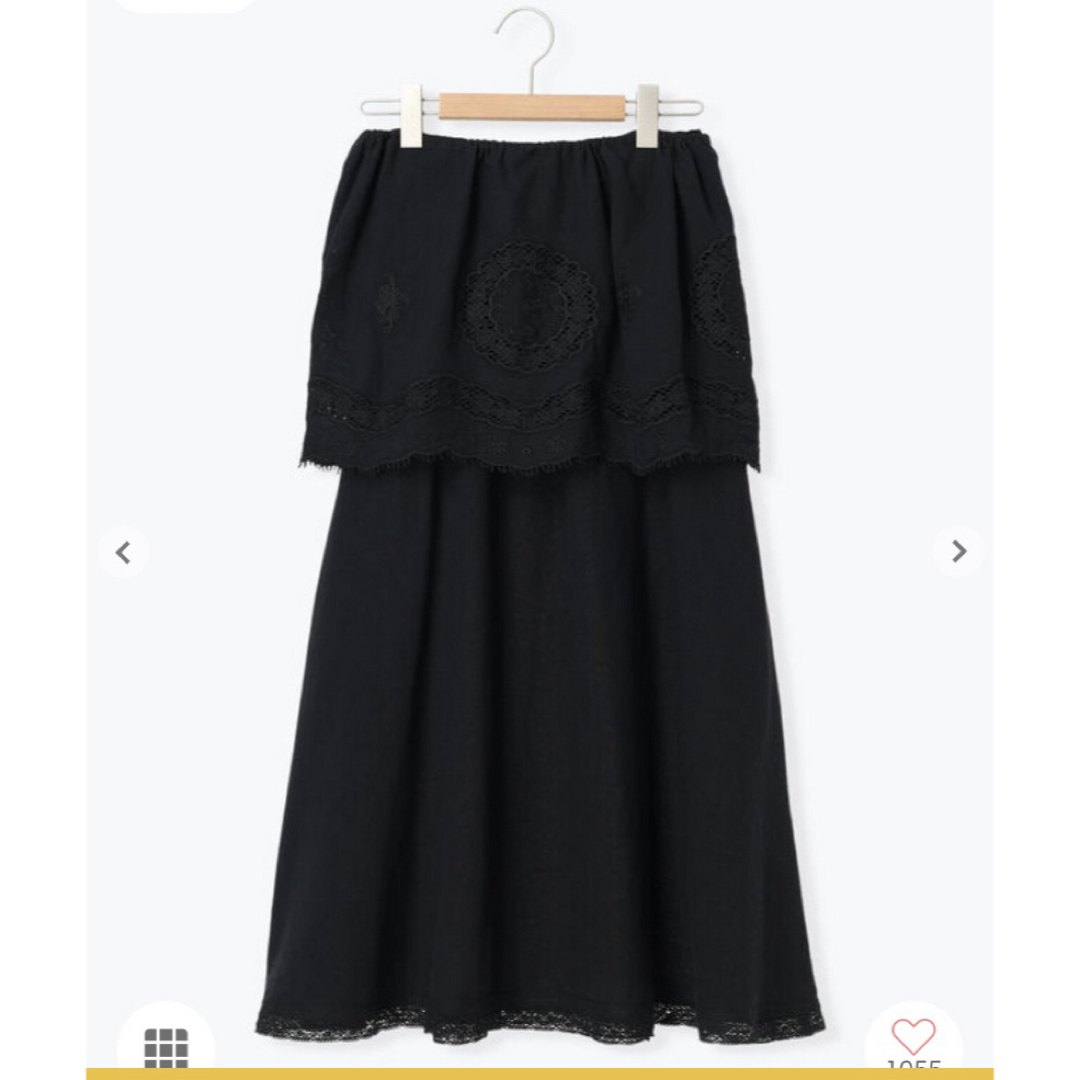This screenshot has height=1080, width=1080.
Task: Go to the next product image
Action: click(x=958, y=551)
